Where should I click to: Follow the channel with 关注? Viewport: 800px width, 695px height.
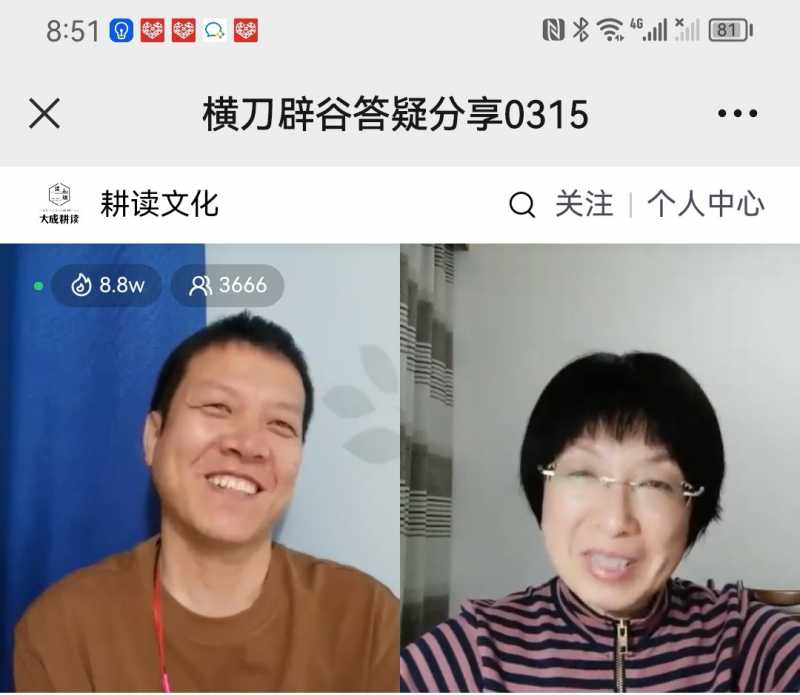click(584, 205)
